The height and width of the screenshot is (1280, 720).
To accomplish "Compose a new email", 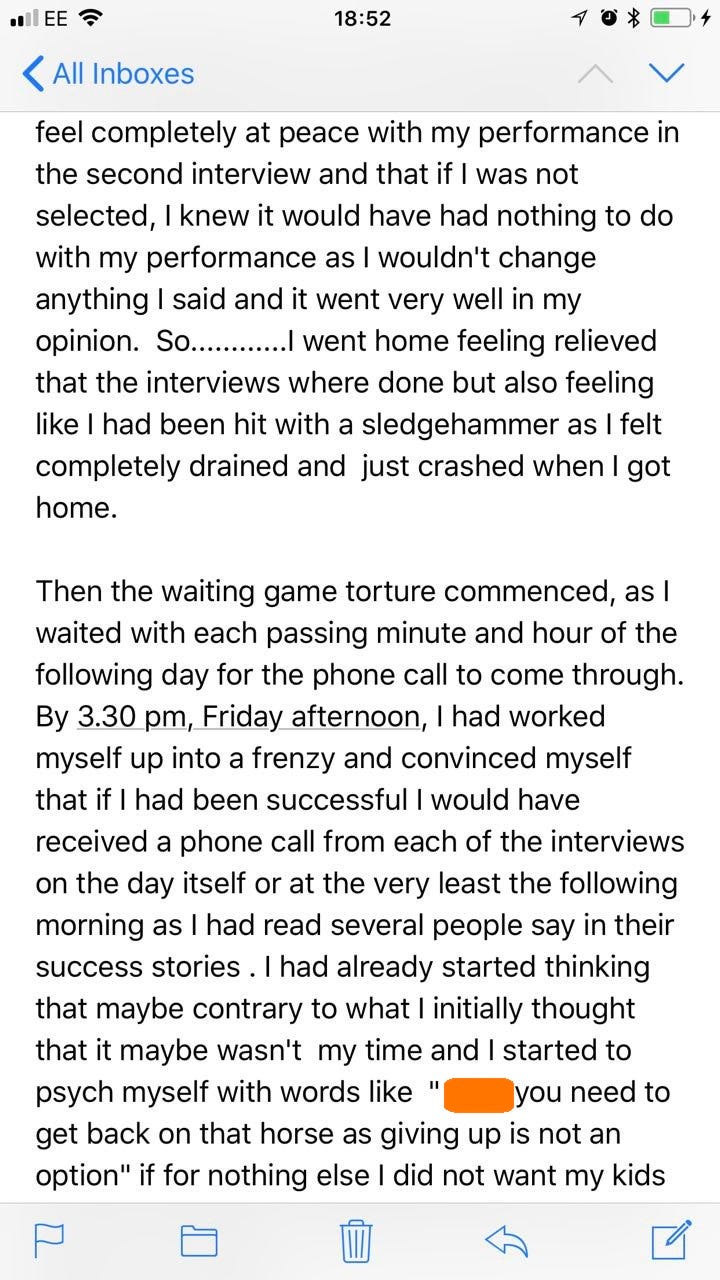I will pos(671,1238).
